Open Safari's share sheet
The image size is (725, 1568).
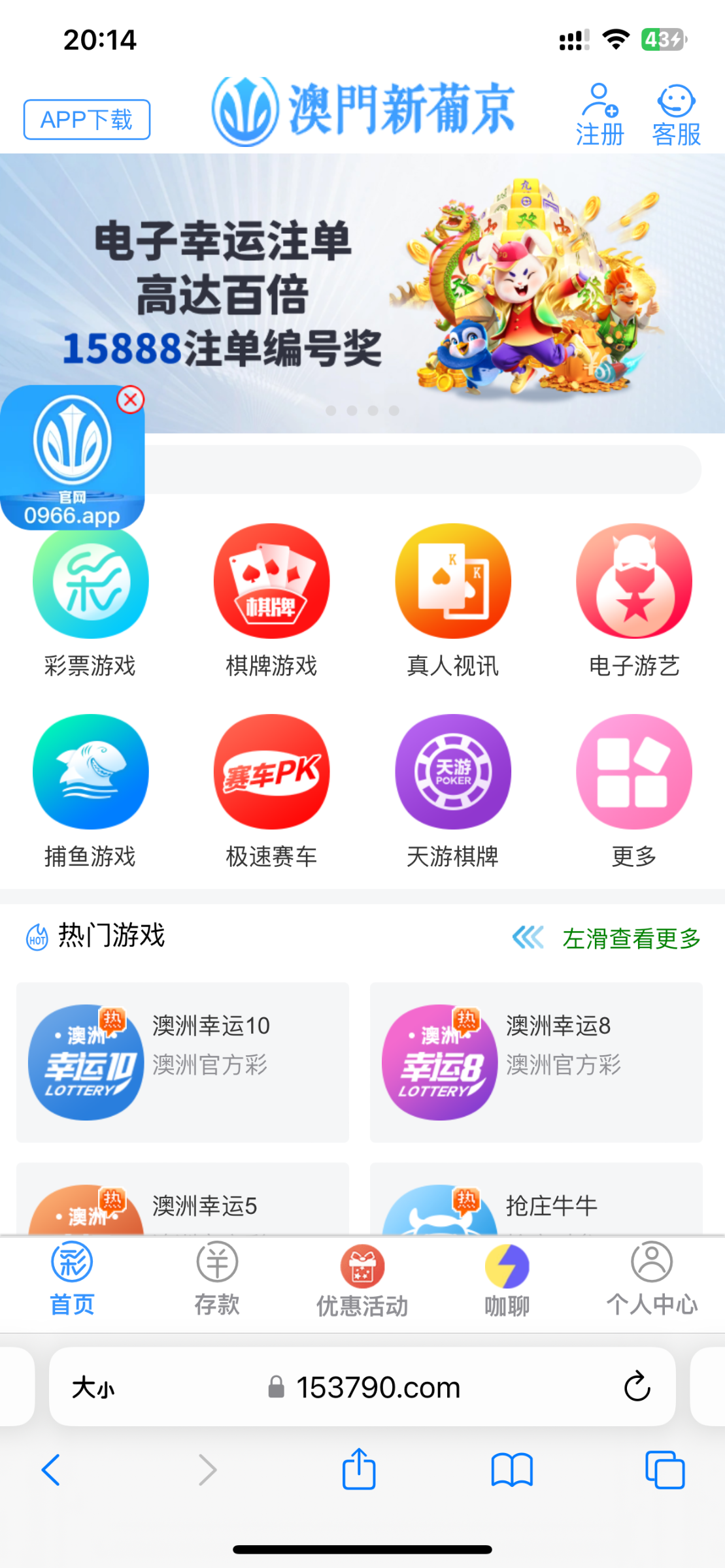point(359,1470)
